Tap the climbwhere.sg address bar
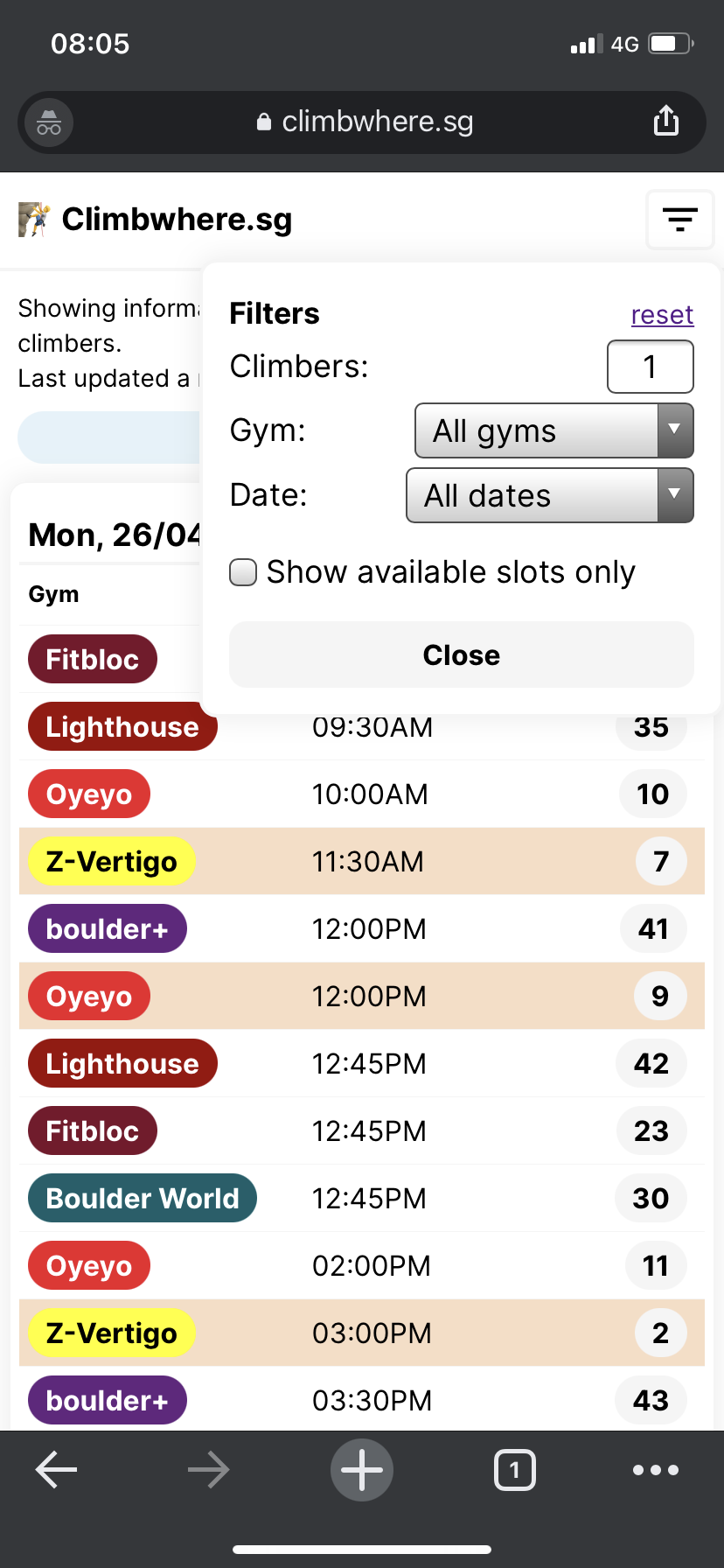This screenshot has width=724, height=1568. [362, 122]
